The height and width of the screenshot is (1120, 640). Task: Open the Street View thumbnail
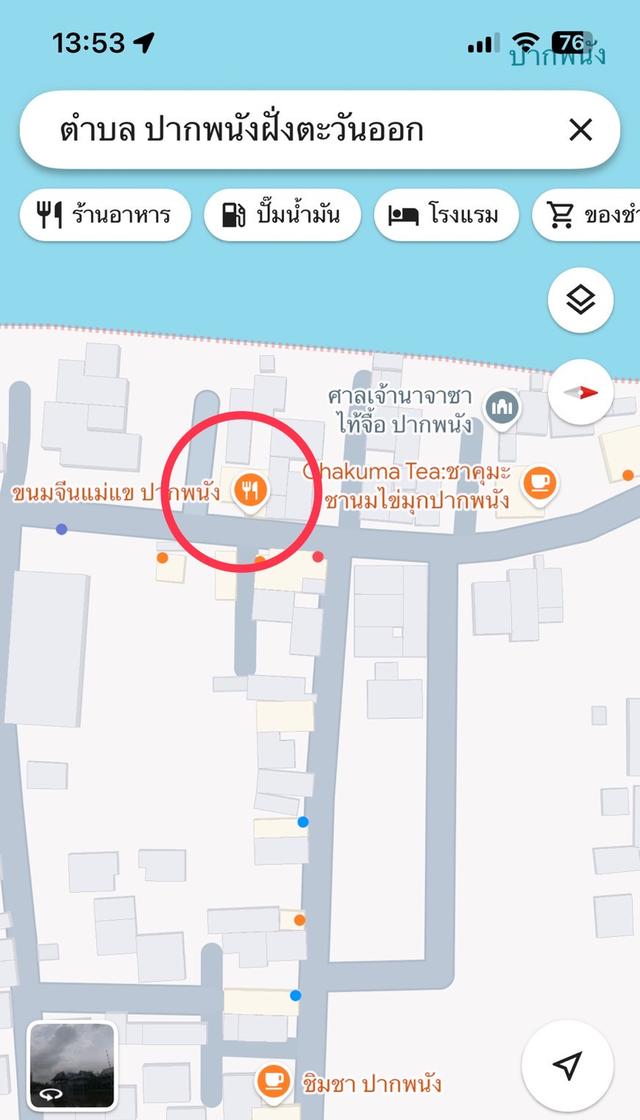coord(72,1065)
